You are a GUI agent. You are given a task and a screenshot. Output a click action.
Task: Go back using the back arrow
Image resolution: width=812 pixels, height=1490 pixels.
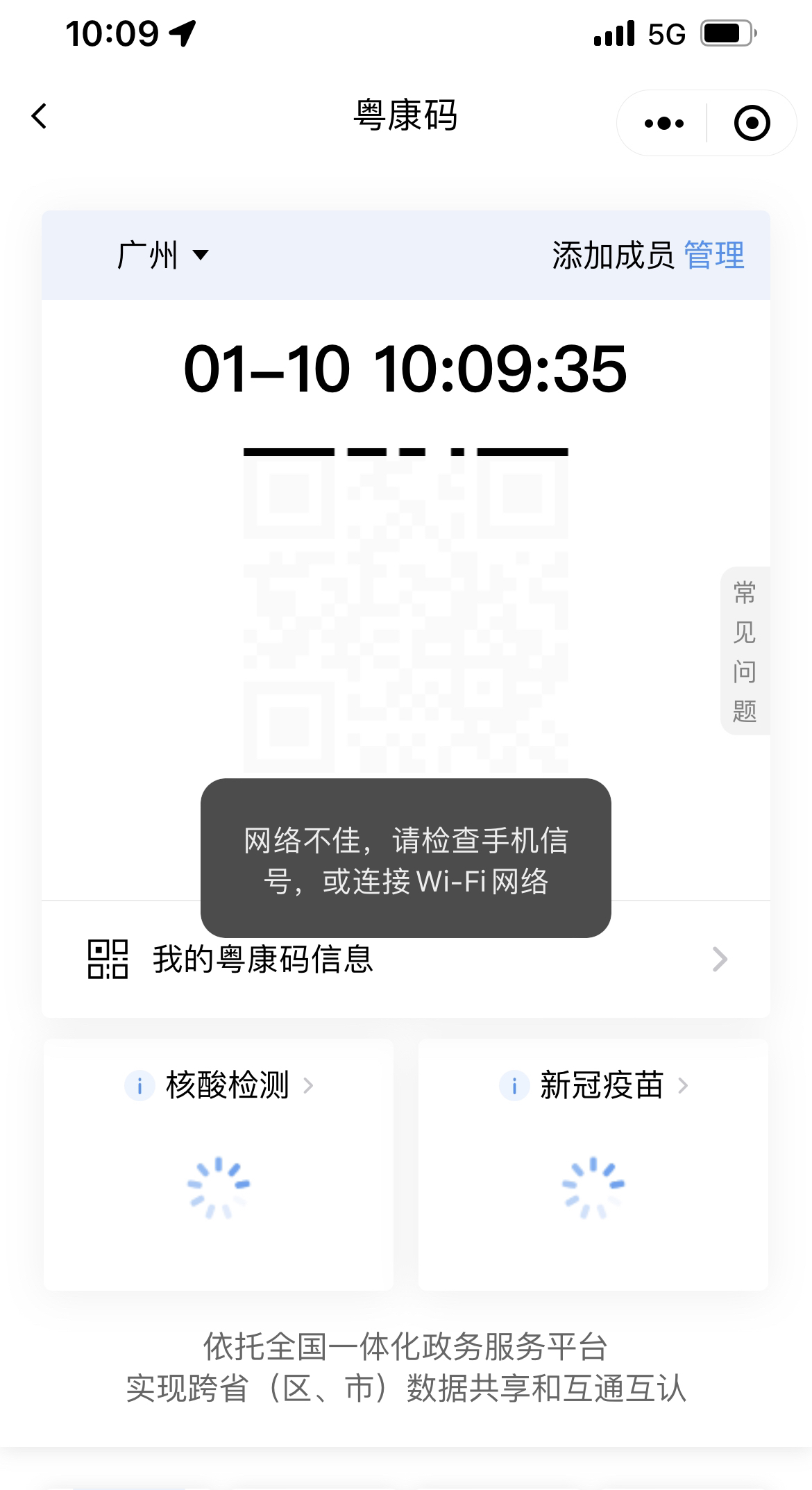pyautogui.click(x=40, y=116)
